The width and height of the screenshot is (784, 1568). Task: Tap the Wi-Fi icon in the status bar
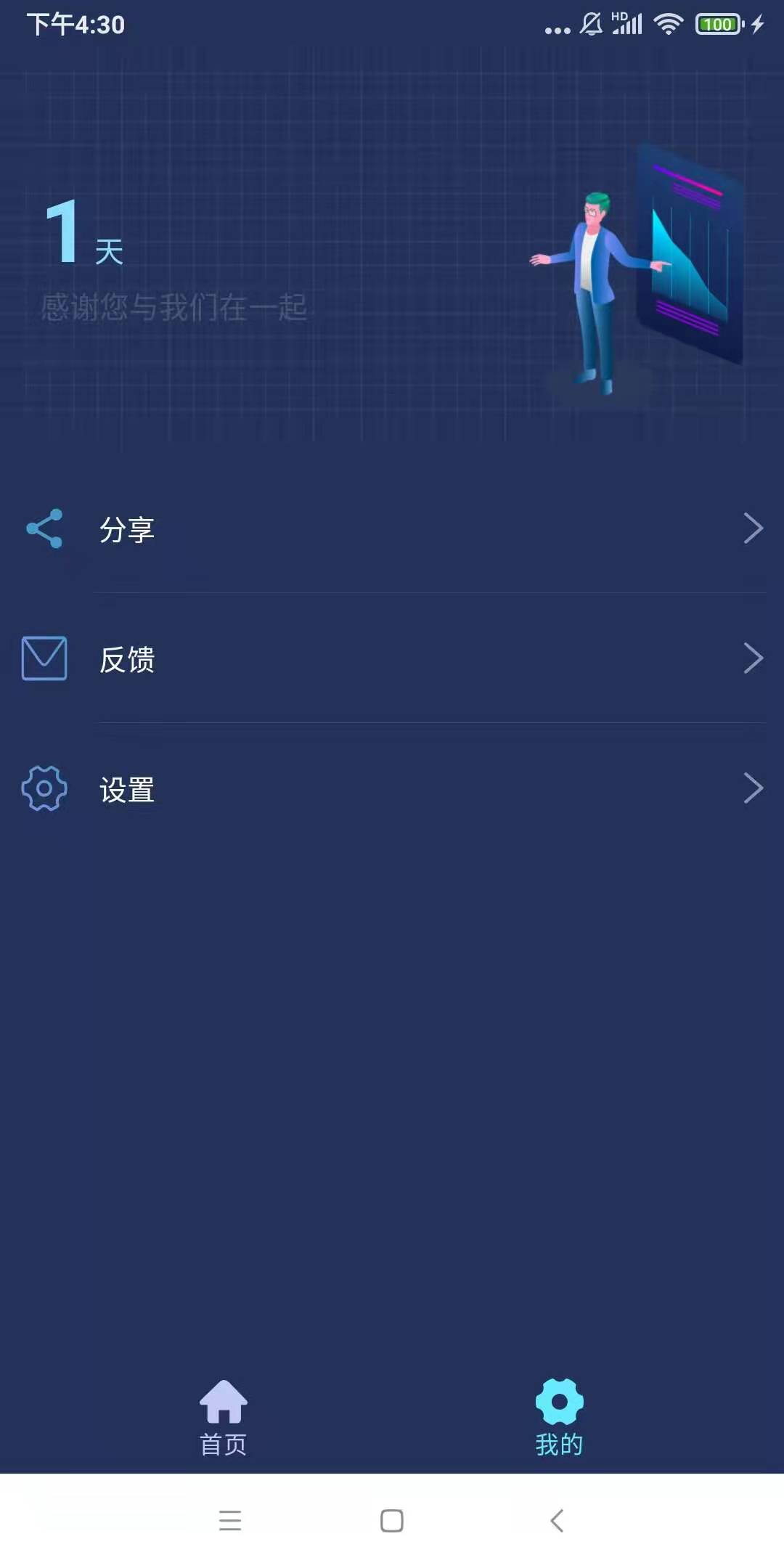pos(669,23)
